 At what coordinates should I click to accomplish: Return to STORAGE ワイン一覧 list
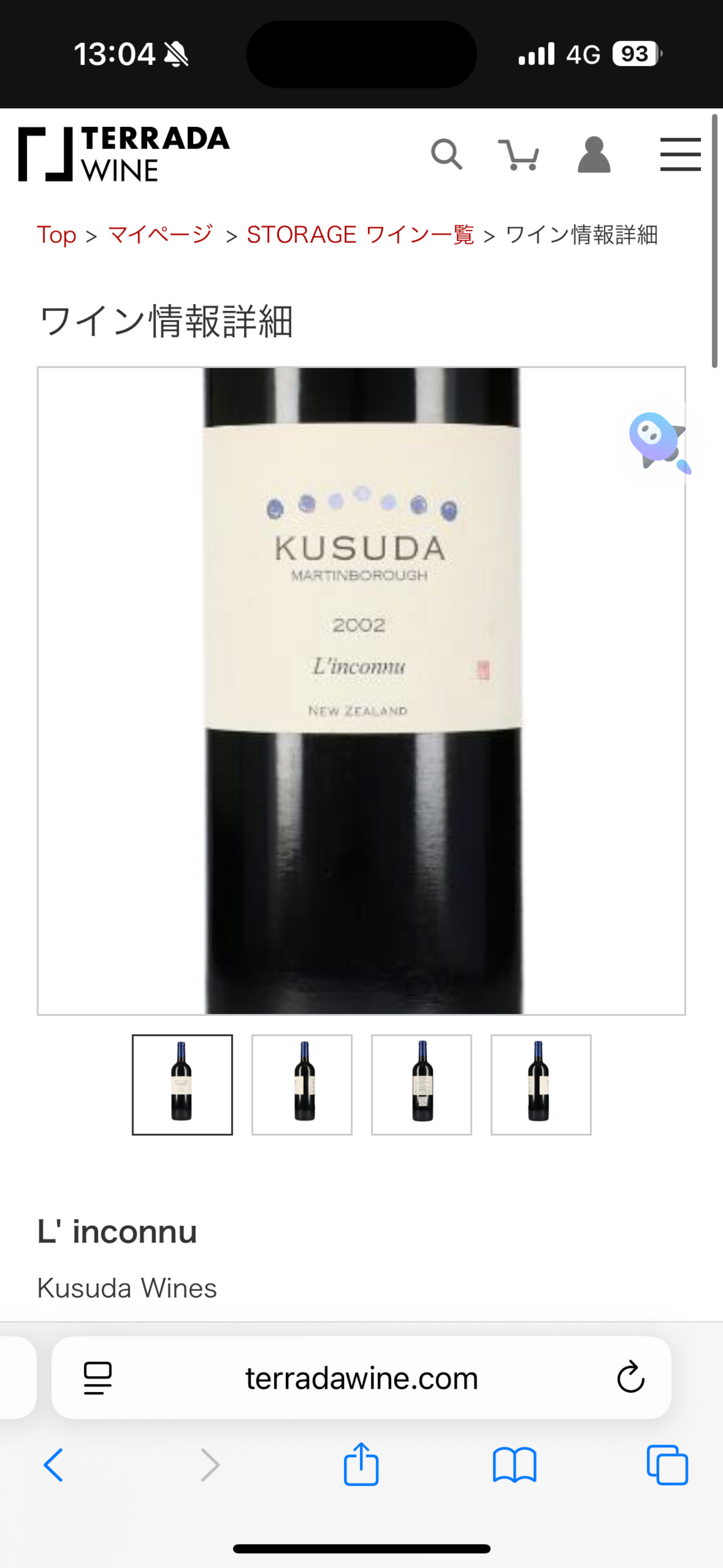tap(360, 235)
